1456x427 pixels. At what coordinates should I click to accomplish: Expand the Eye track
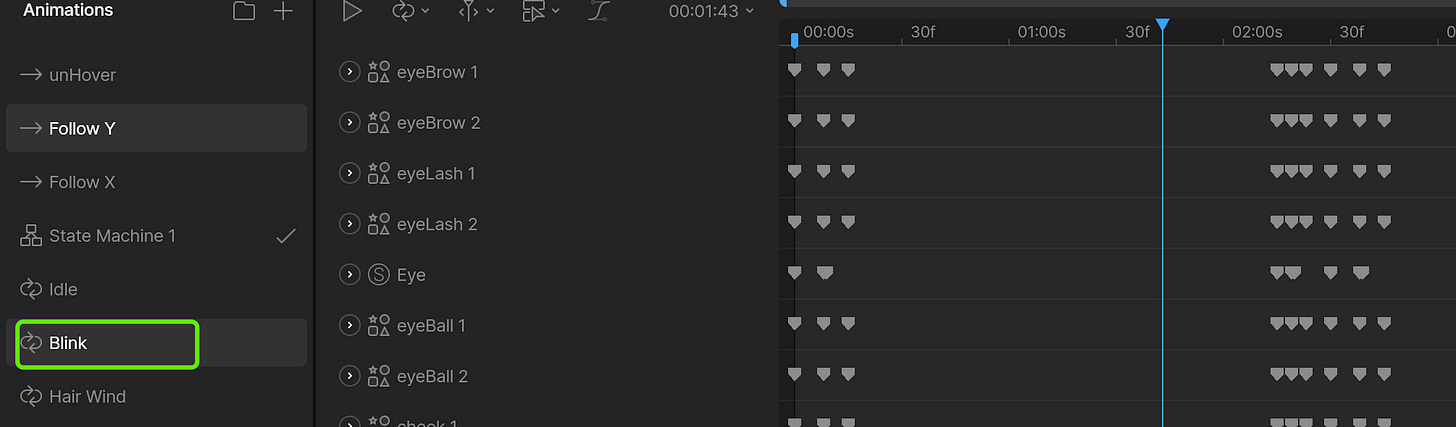click(x=349, y=274)
